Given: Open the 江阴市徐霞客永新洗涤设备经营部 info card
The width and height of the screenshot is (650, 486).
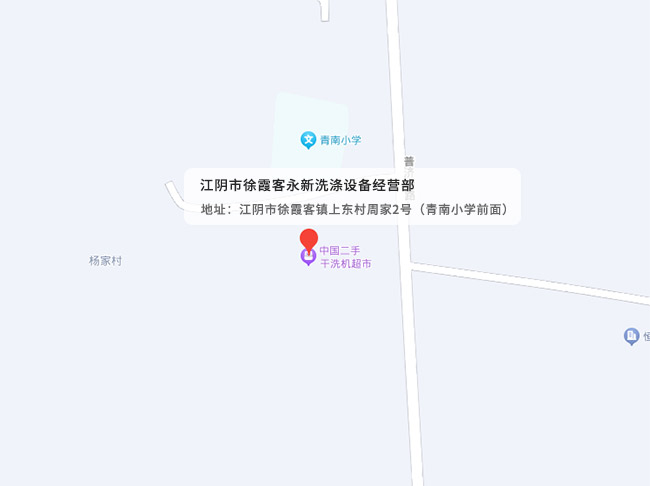Looking at the screenshot, I should (352, 196).
